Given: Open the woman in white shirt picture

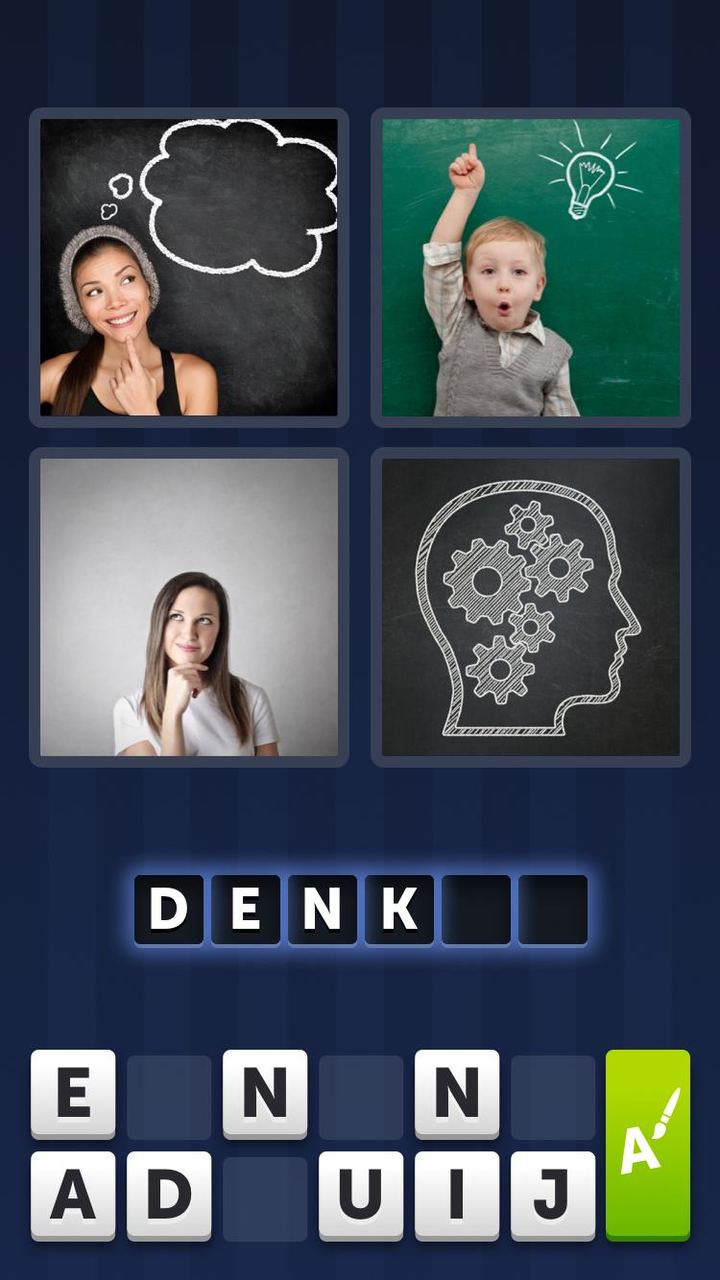Looking at the screenshot, I should point(189,607).
